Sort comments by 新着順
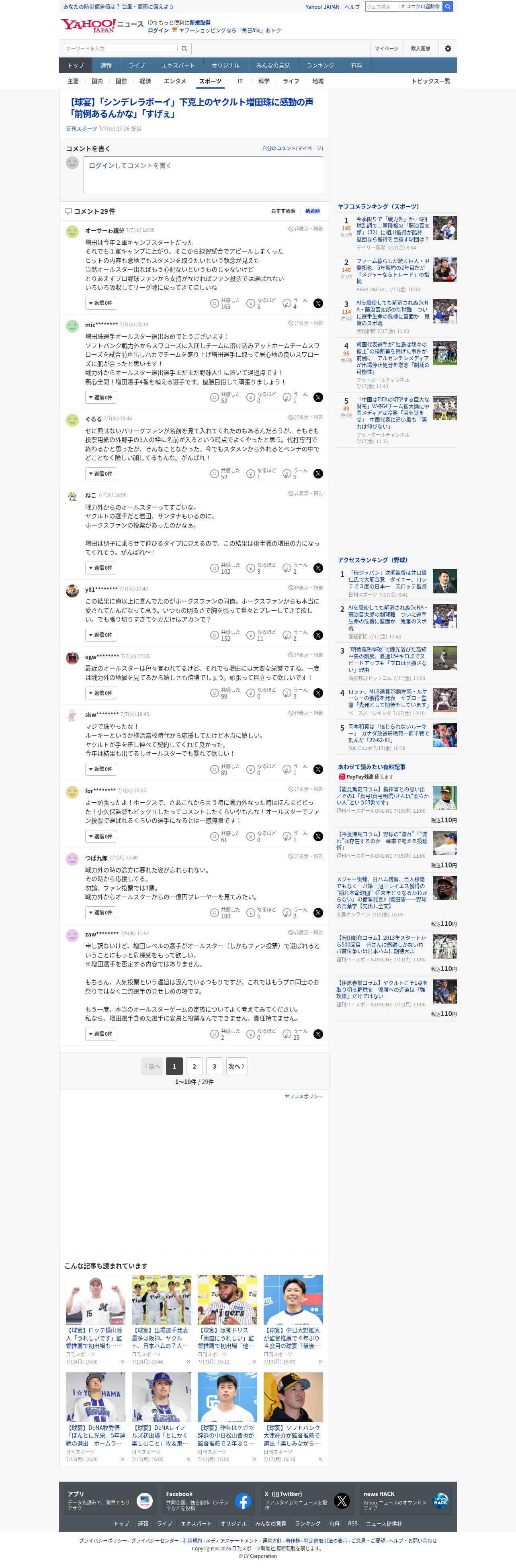Screen dimensions: 516x1568 point(313,211)
